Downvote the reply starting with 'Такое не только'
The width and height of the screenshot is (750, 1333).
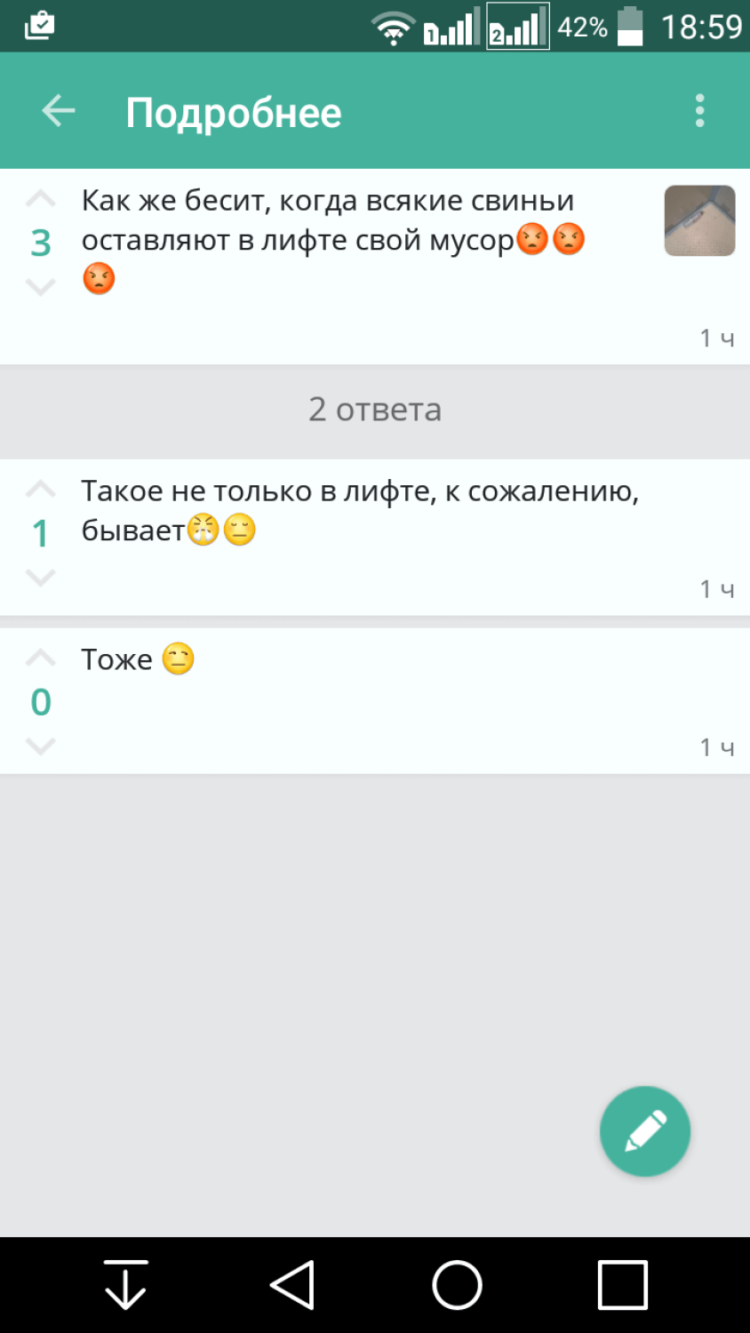(x=40, y=578)
